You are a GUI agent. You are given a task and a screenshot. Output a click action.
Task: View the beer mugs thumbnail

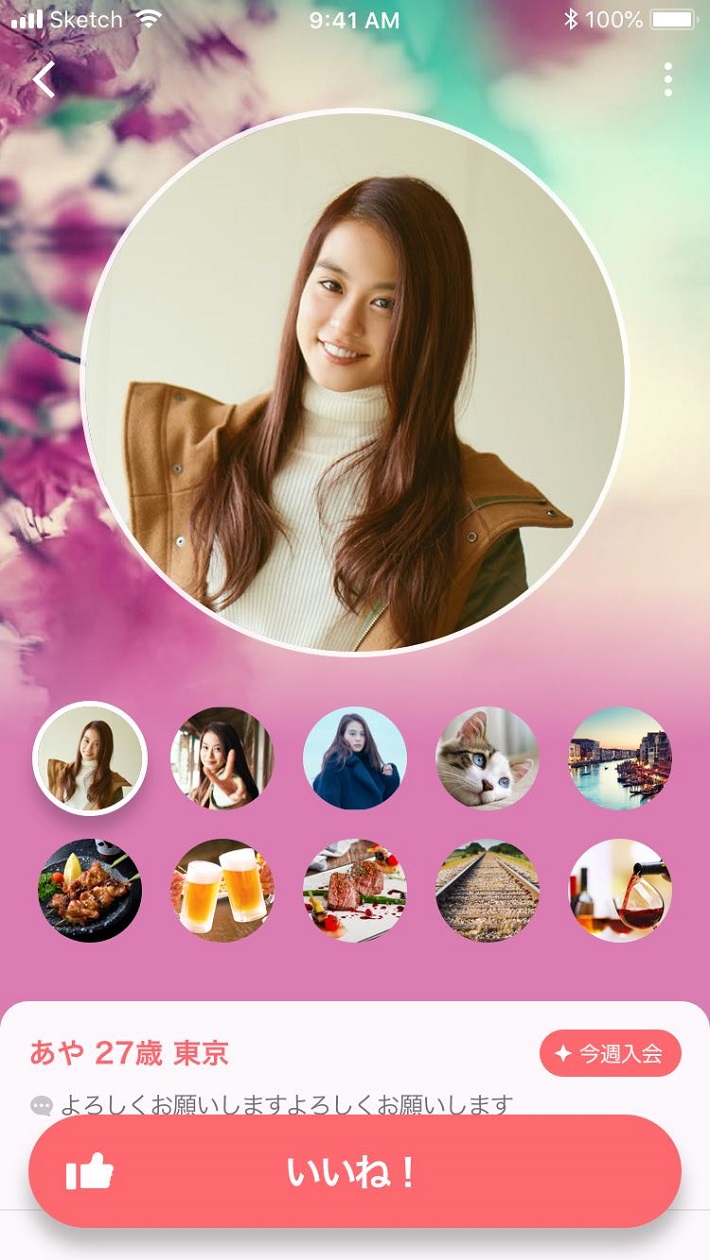(x=222, y=890)
